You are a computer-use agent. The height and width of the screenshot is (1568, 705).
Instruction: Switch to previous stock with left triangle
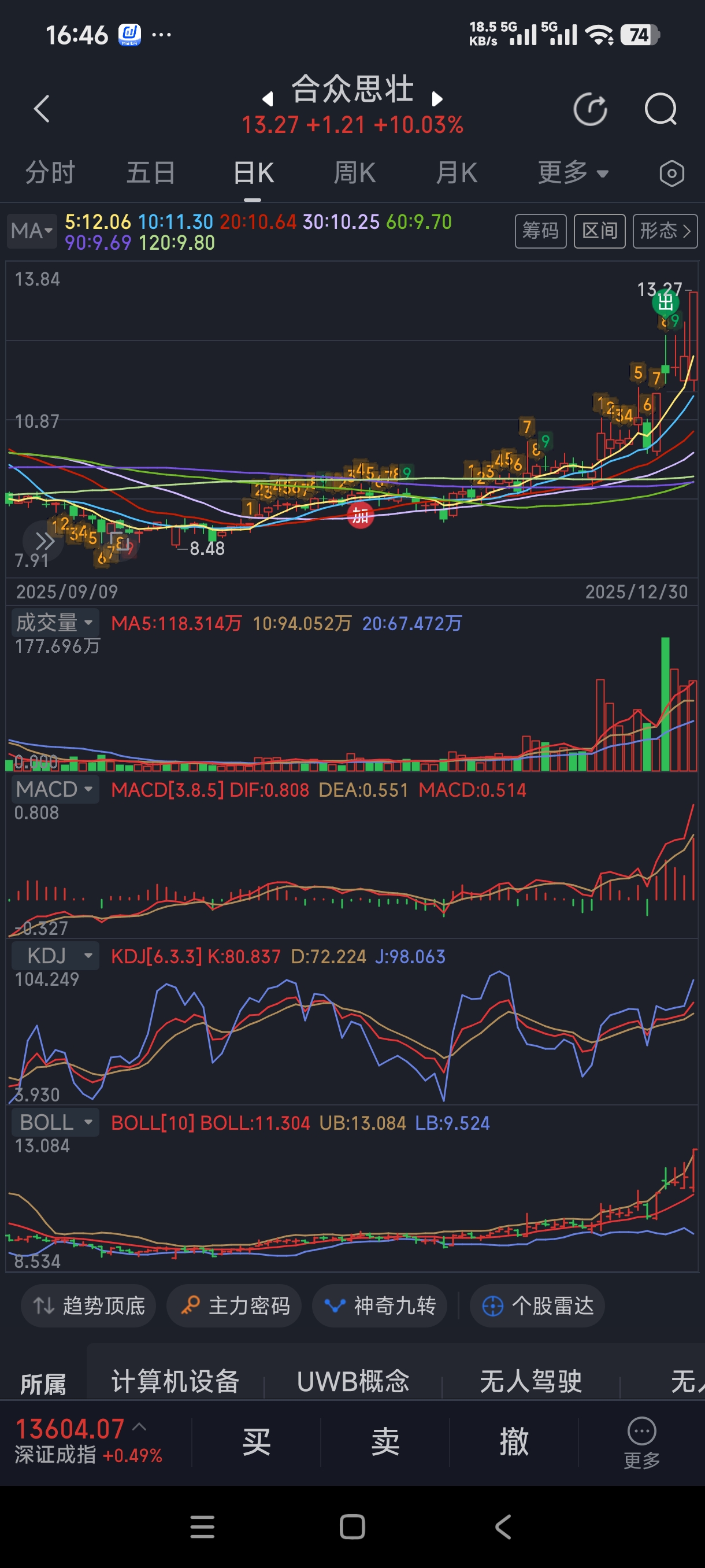pos(268,99)
